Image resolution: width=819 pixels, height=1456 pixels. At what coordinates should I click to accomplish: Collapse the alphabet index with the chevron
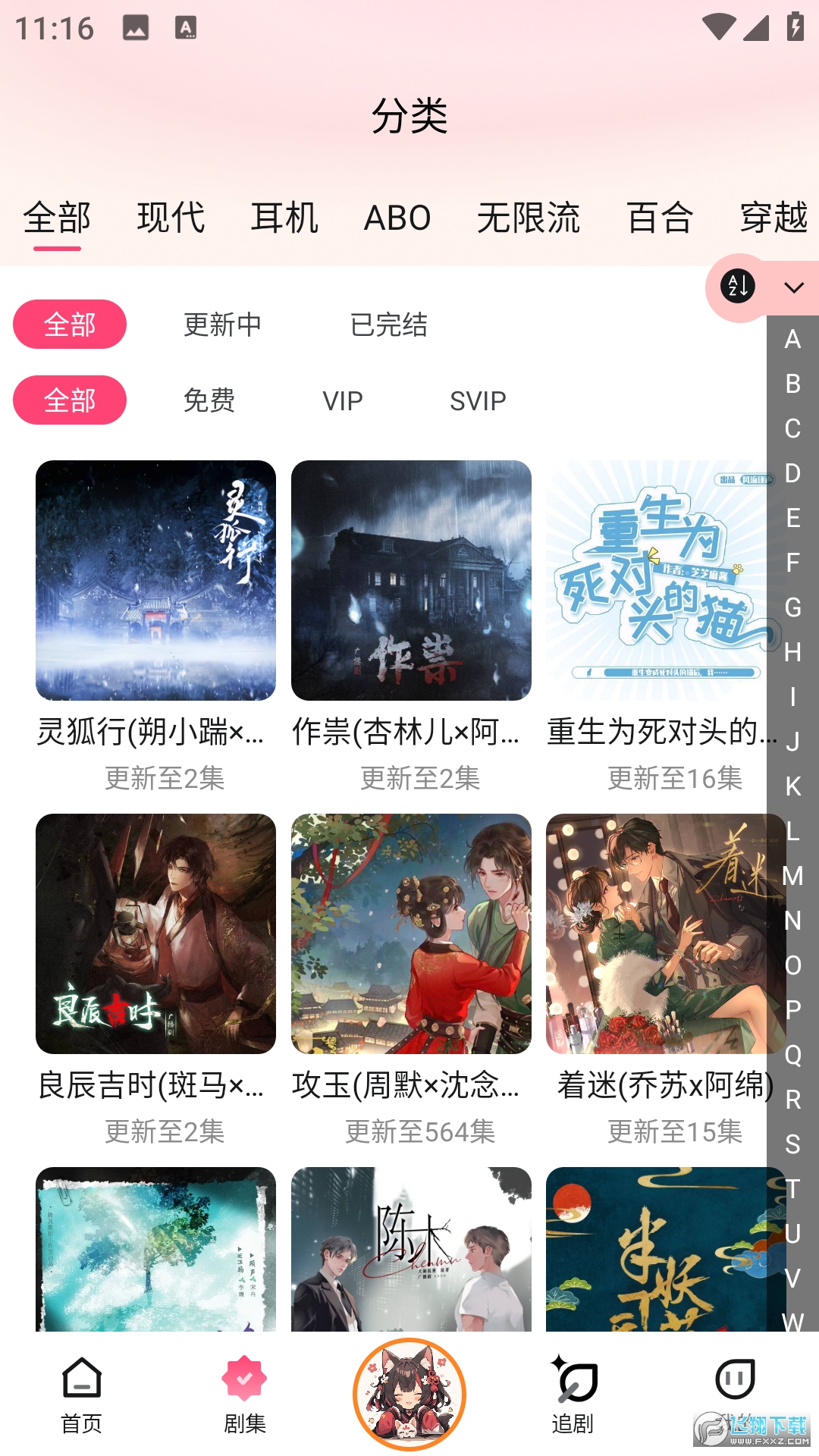pos(794,287)
